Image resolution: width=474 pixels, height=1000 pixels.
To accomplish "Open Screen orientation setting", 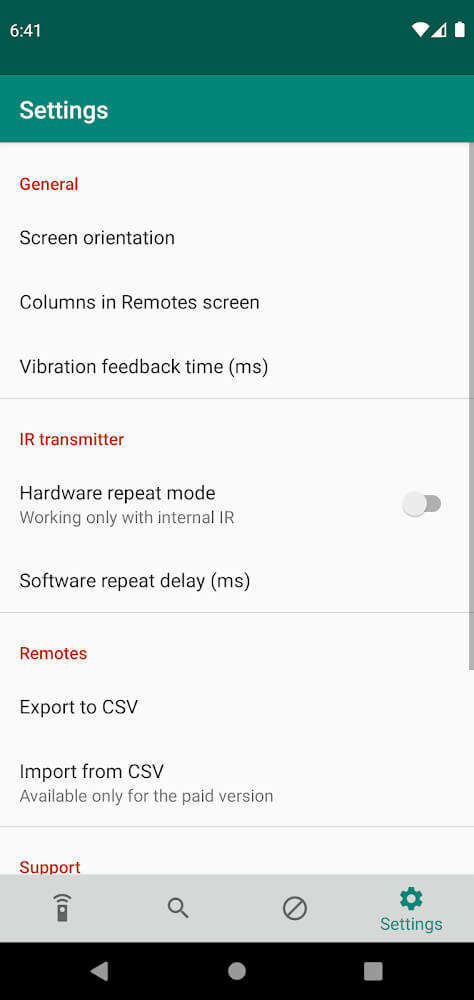I will coord(237,238).
